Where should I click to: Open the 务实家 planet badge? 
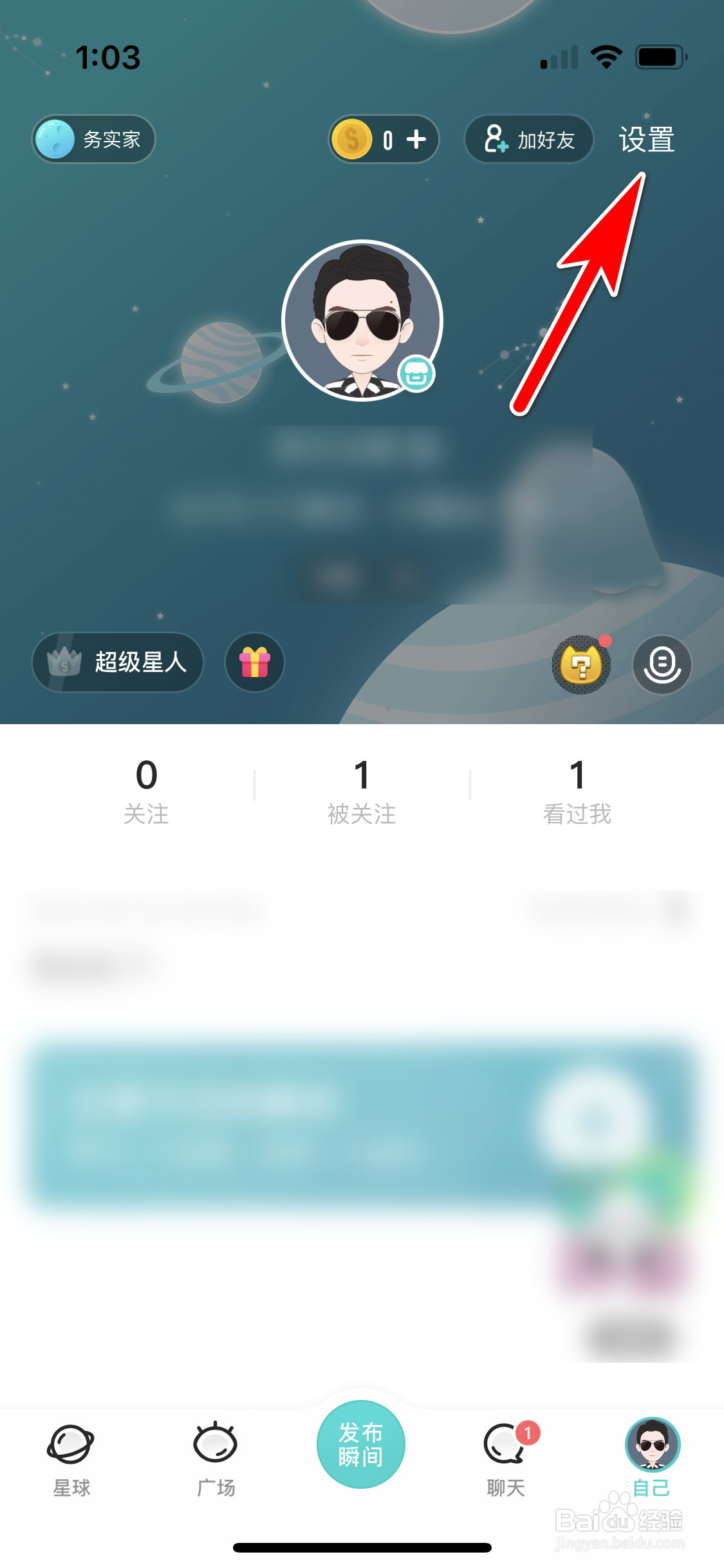[93, 139]
